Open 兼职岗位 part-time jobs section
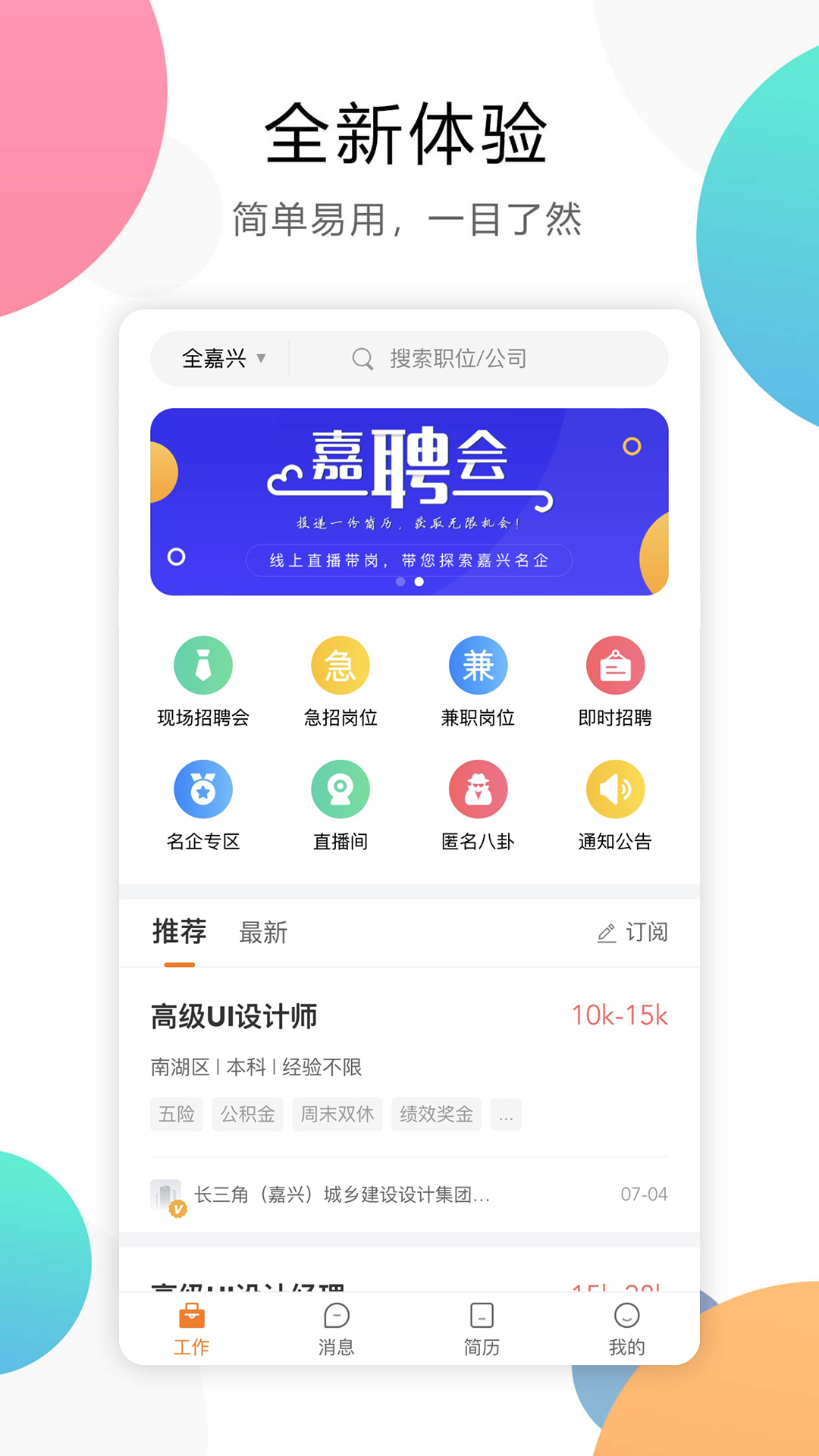819x1456 pixels. click(x=479, y=679)
